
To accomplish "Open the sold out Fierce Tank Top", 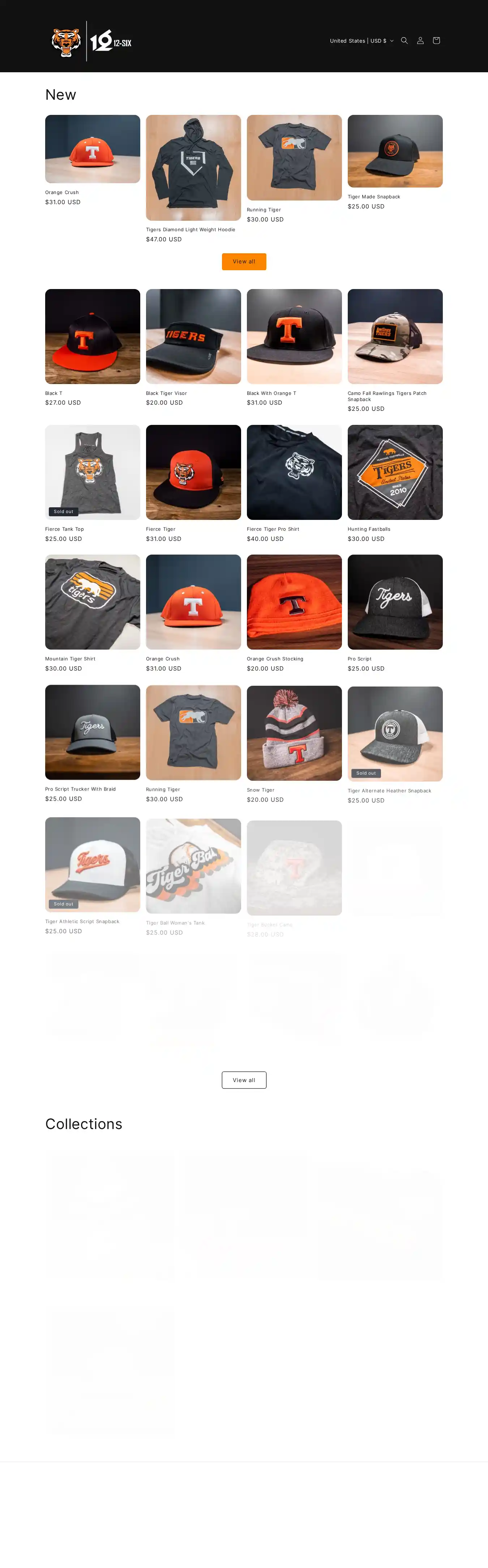I will pos(93,472).
